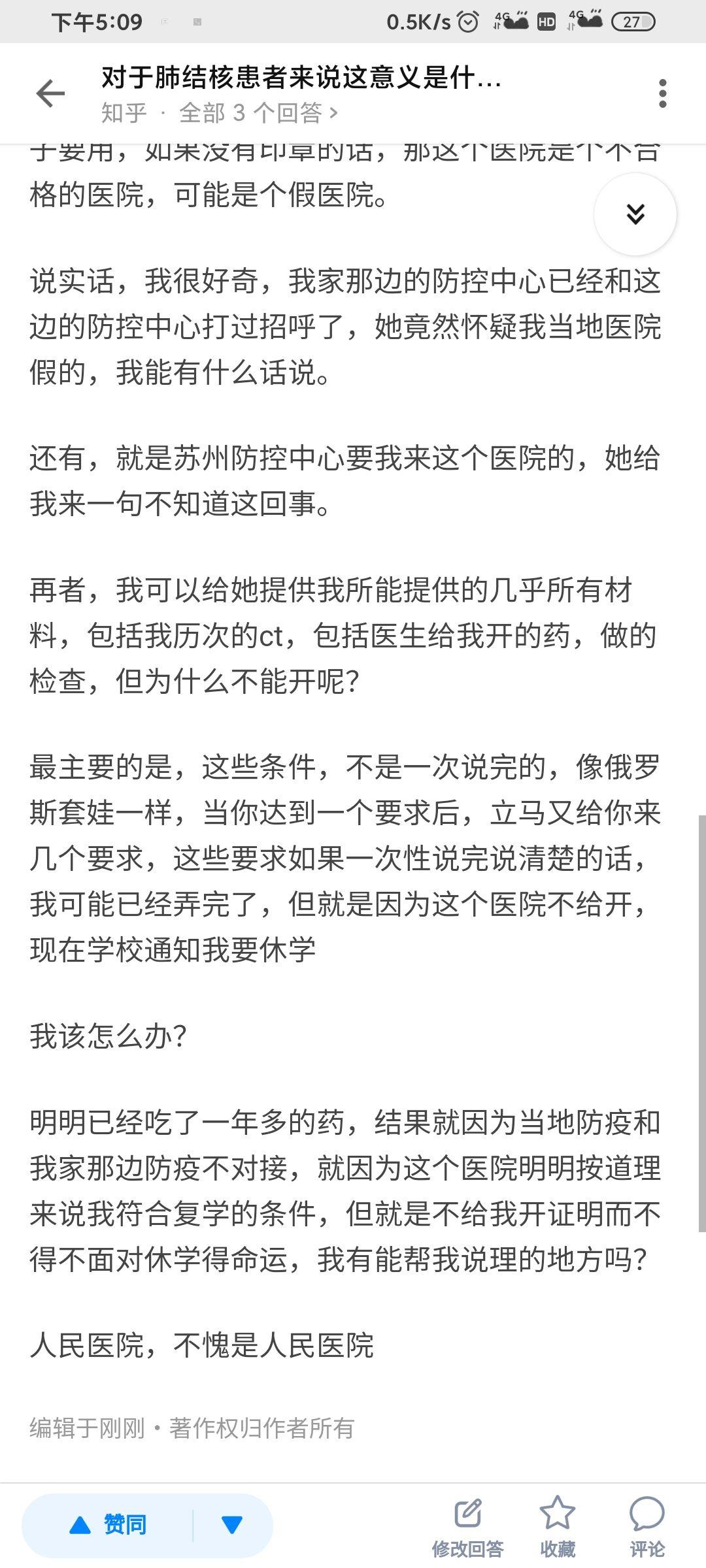Downvote the answer with the down arrow
706x1568 pixels.
pyautogui.click(x=232, y=1525)
